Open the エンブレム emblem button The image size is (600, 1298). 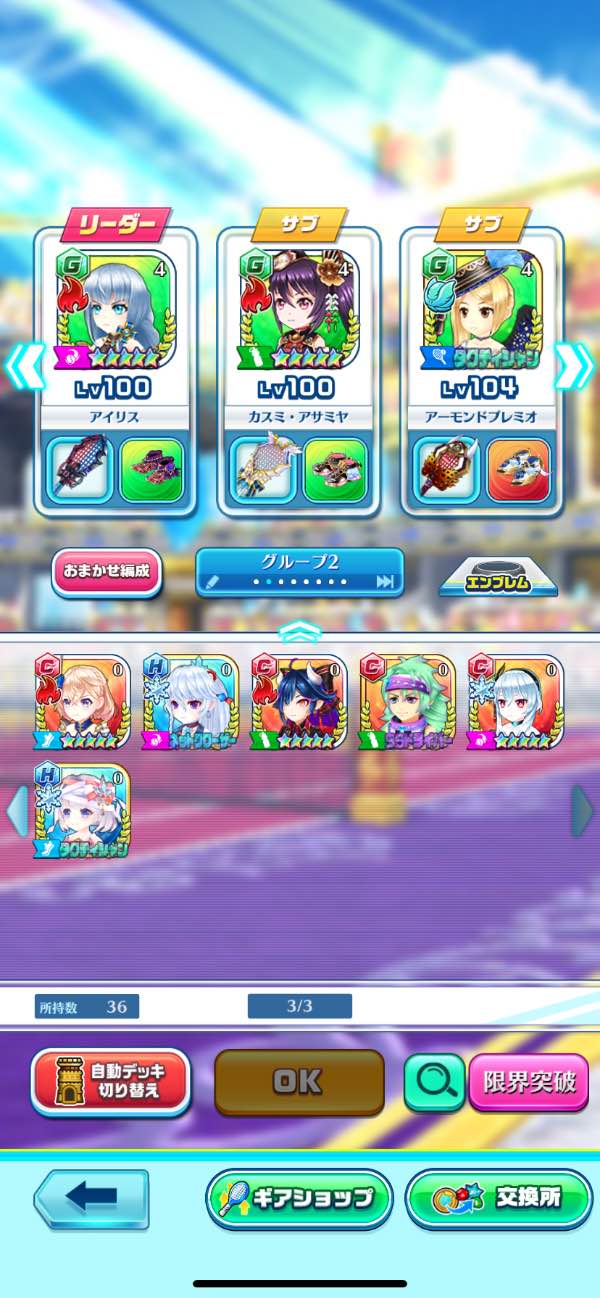[497, 575]
